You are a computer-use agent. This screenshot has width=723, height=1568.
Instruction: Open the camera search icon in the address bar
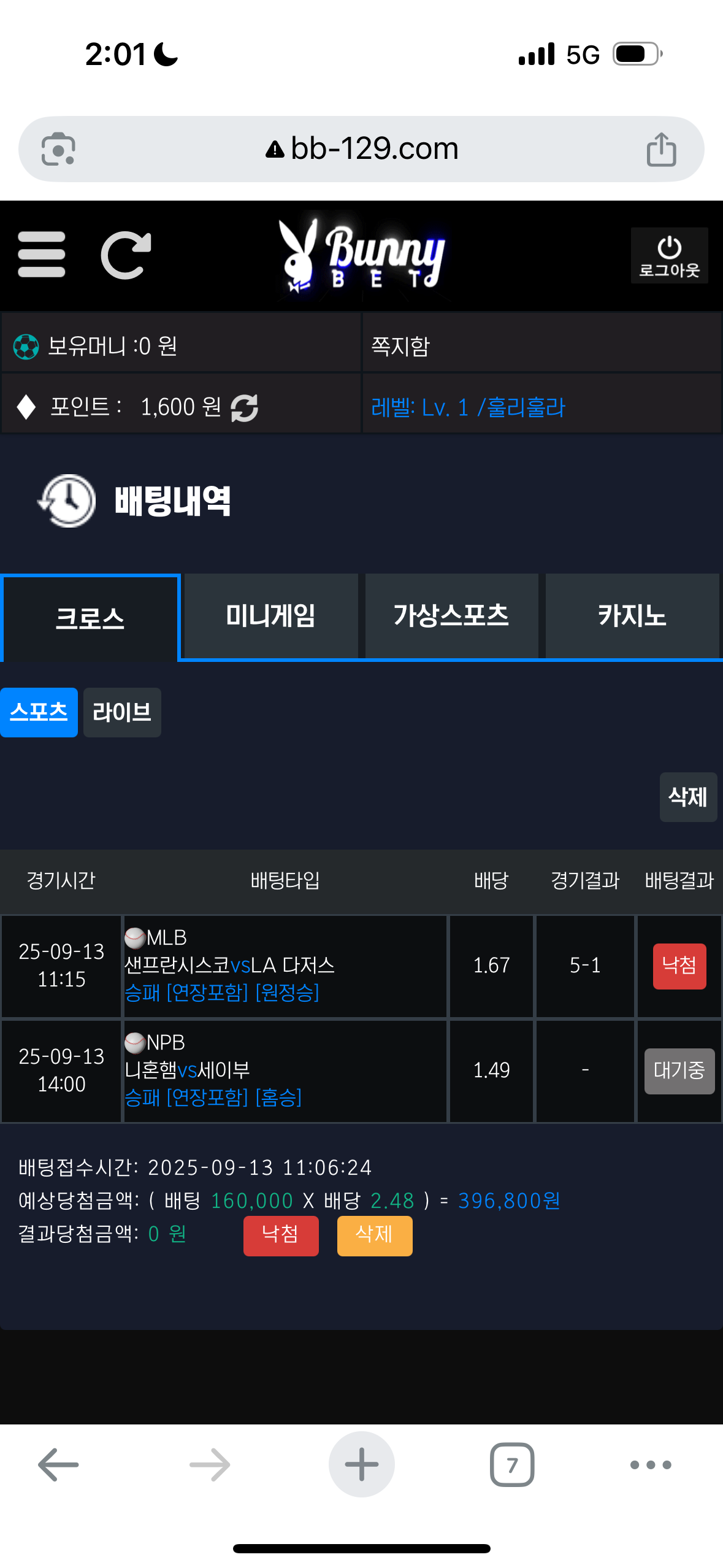[x=58, y=149]
